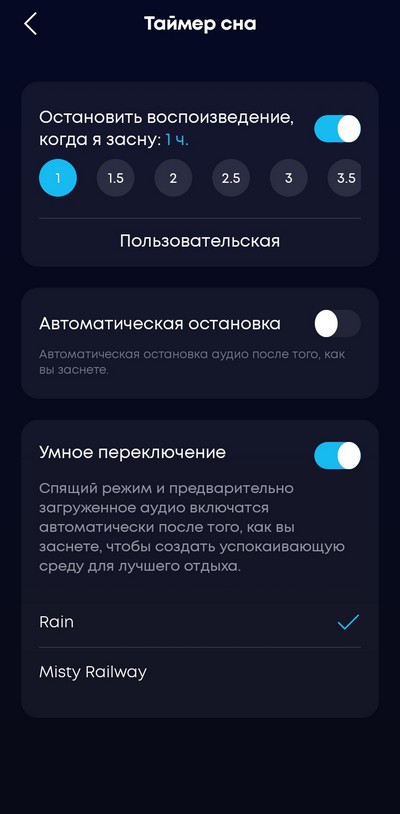Enable the Автоматическая остановка switch

click(337, 324)
